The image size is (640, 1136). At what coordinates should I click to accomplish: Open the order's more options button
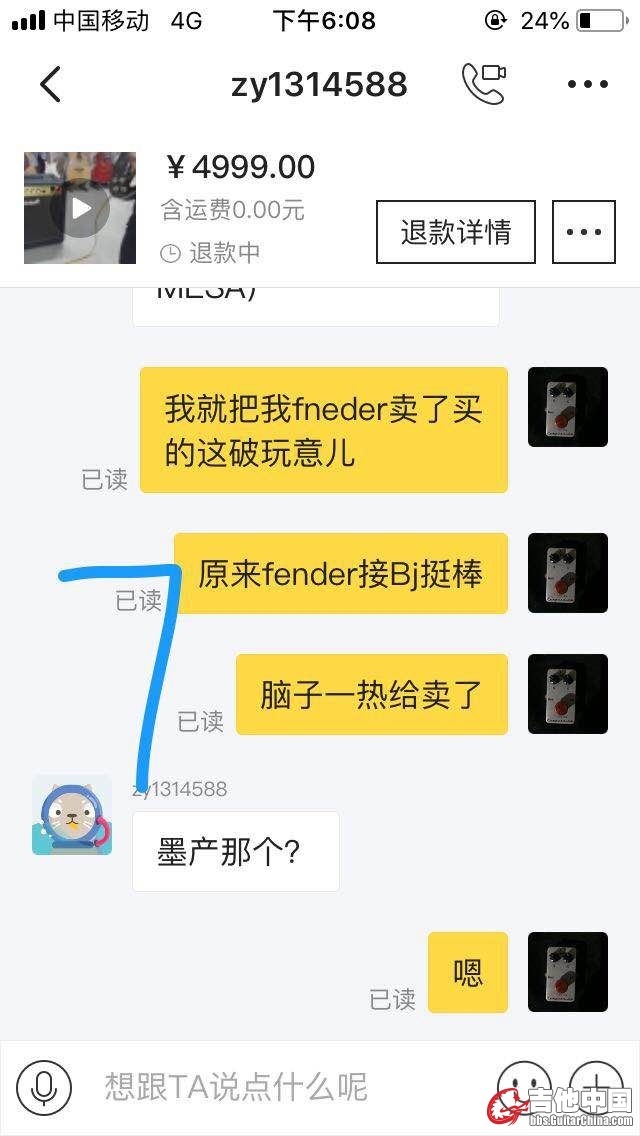584,232
